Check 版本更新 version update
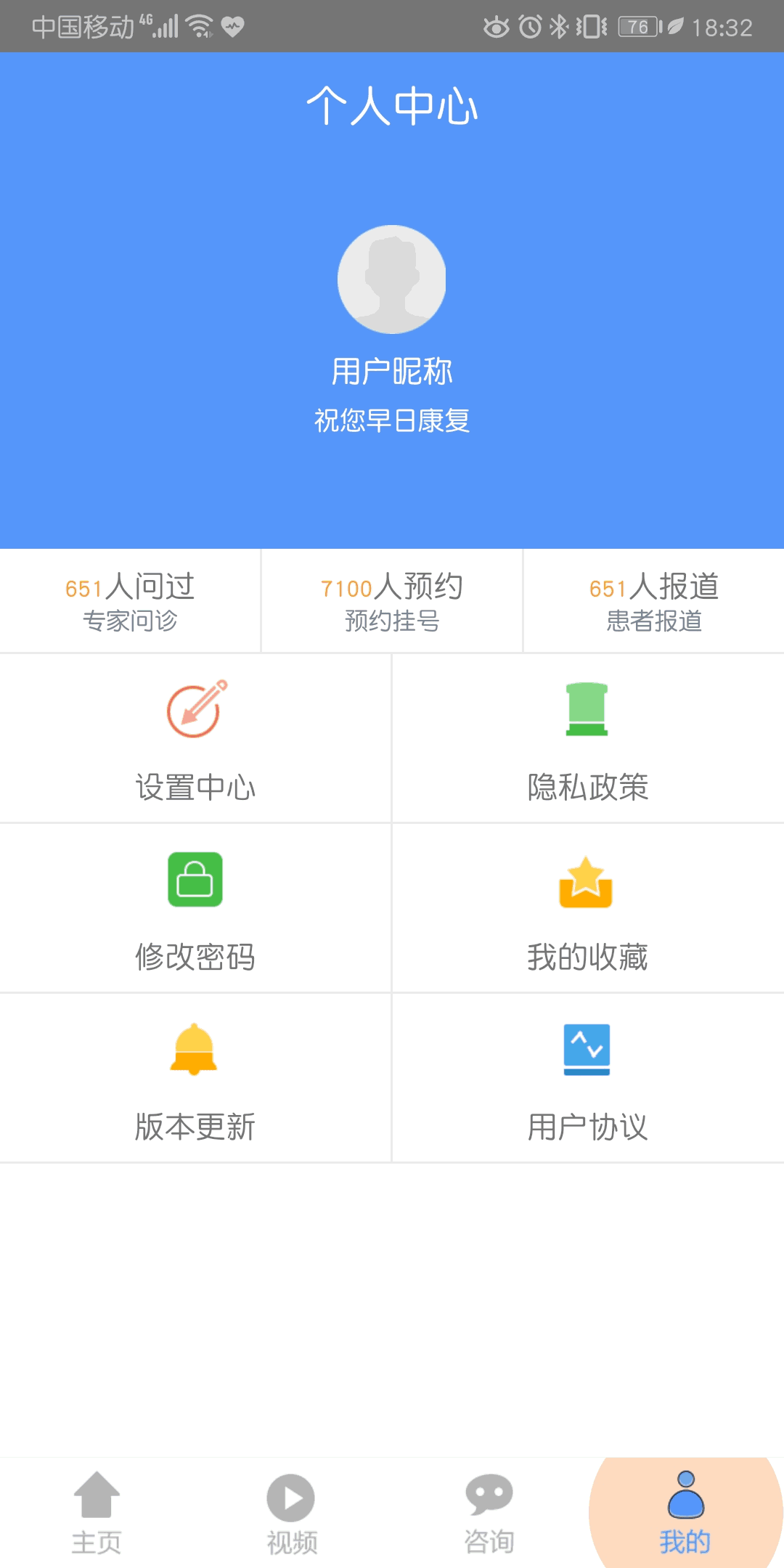 click(195, 1079)
